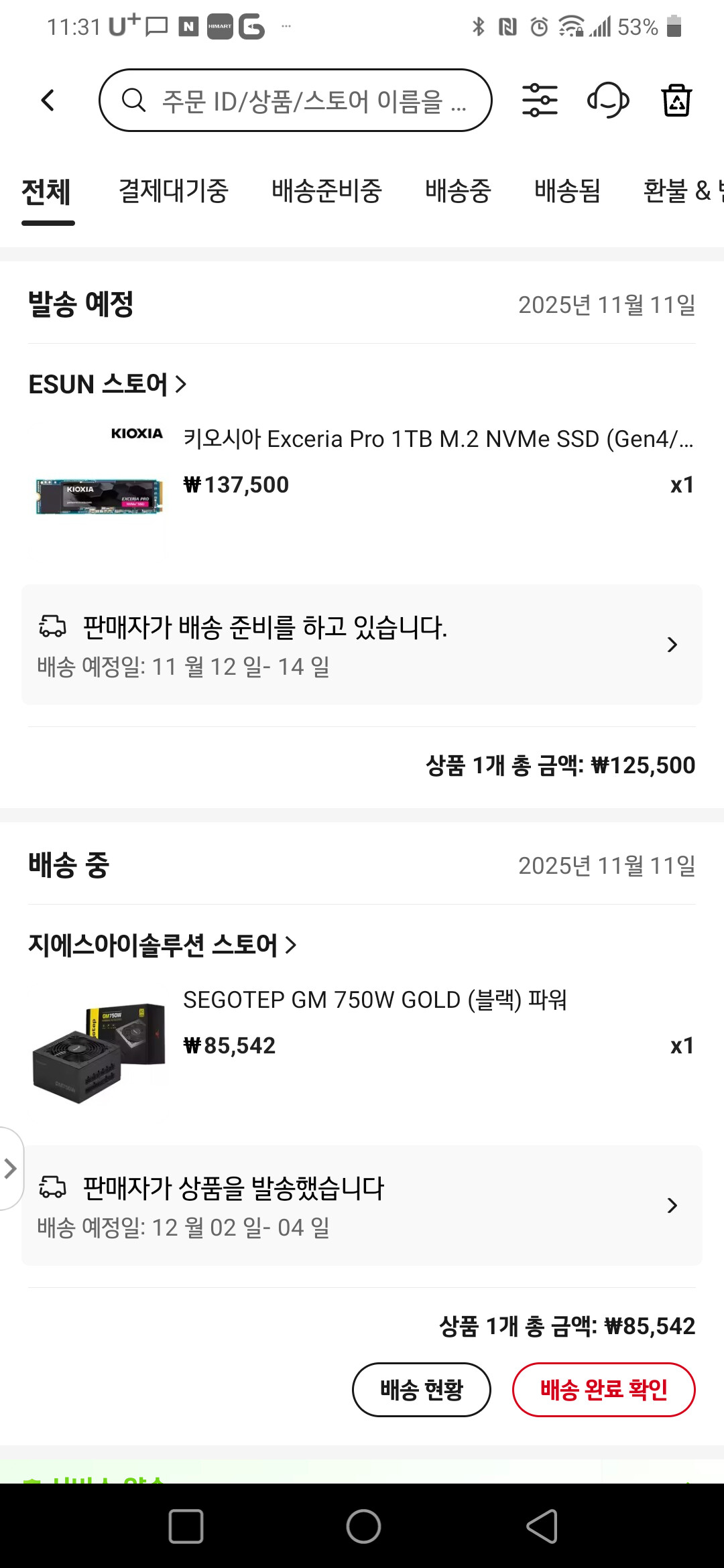This screenshot has height=1568, width=724.
Task: Visit the ESUN 스토어 store page
Action: (107, 385)
